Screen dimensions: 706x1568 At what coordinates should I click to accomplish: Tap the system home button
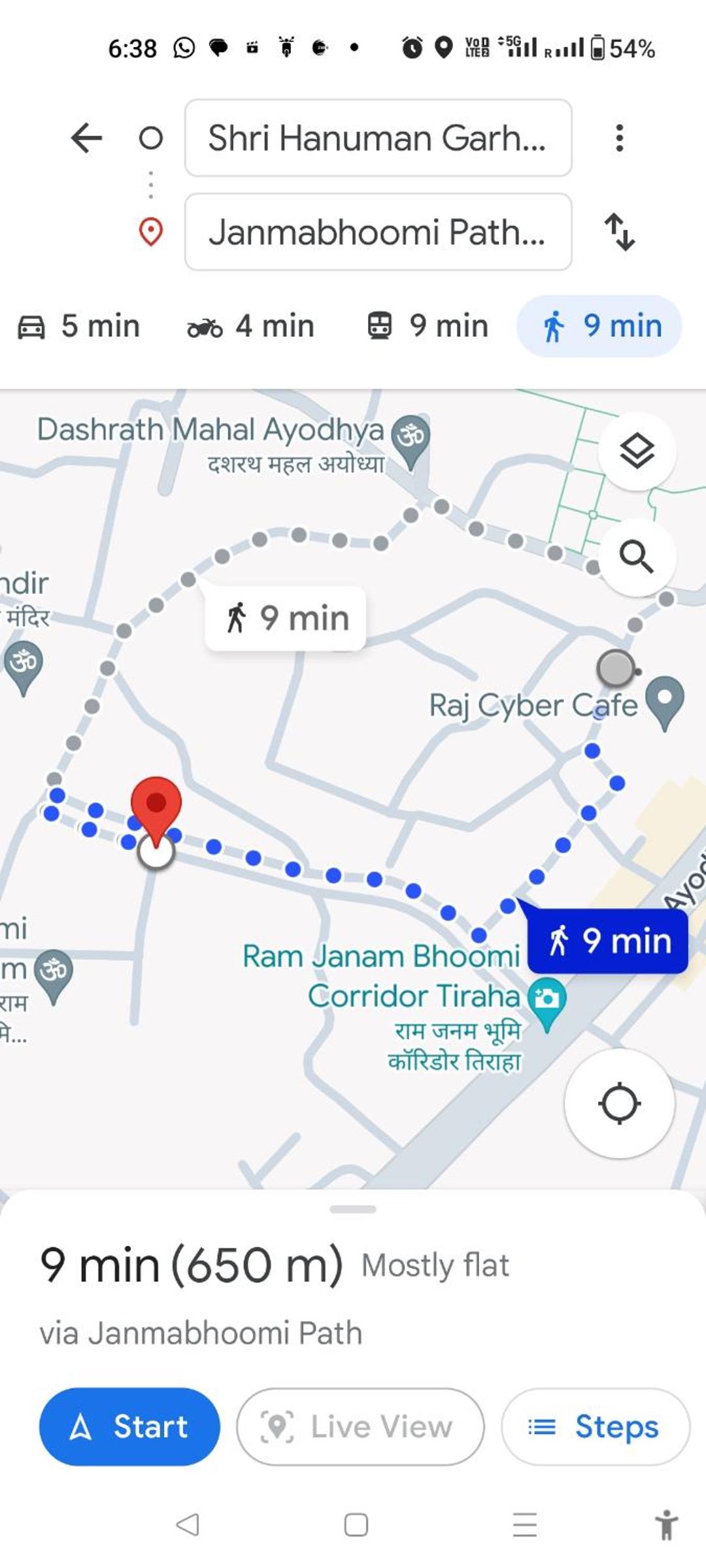pos(356,1525)
